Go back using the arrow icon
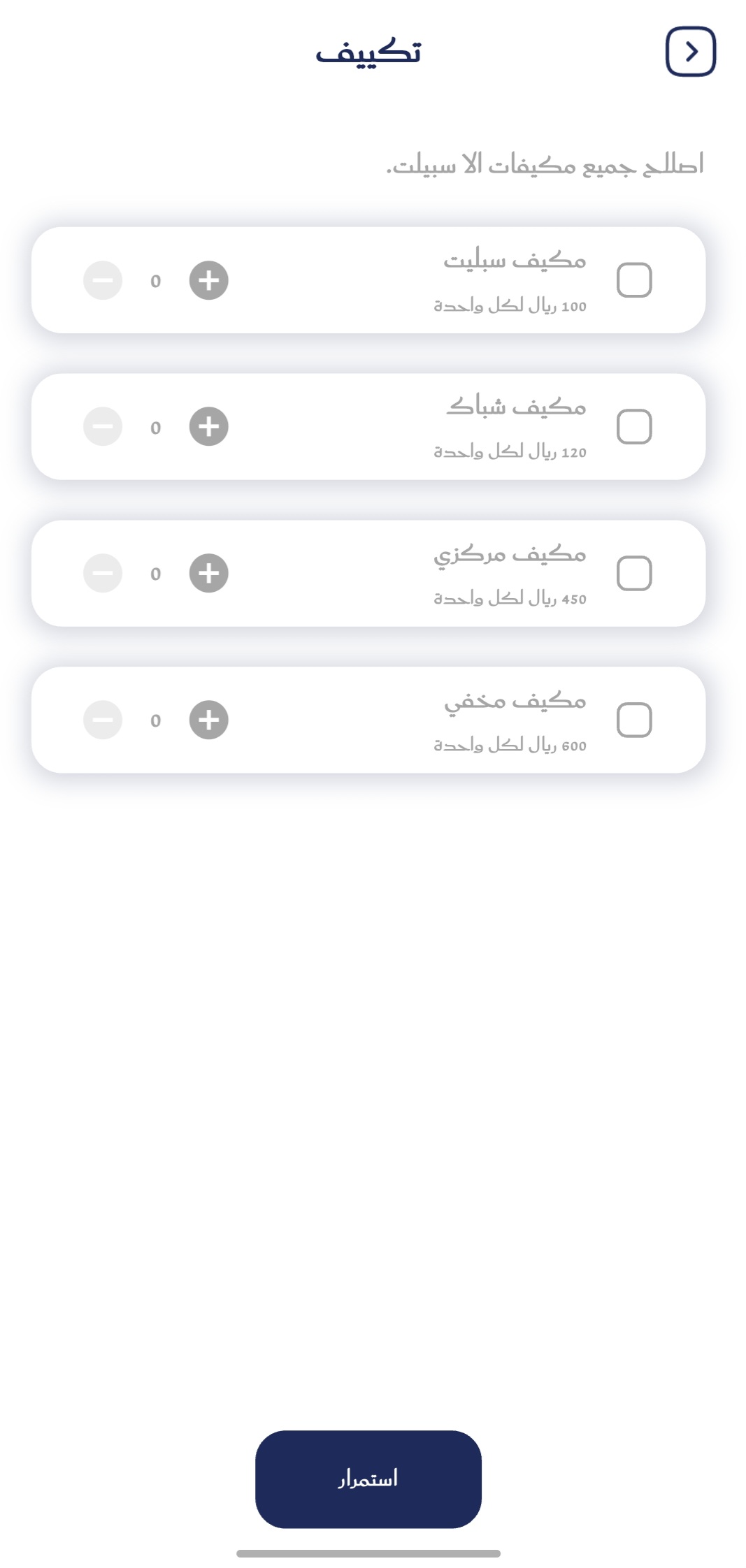Image resolution: width=746 pixels, height=1568 pixels. [x=690, y=52]
